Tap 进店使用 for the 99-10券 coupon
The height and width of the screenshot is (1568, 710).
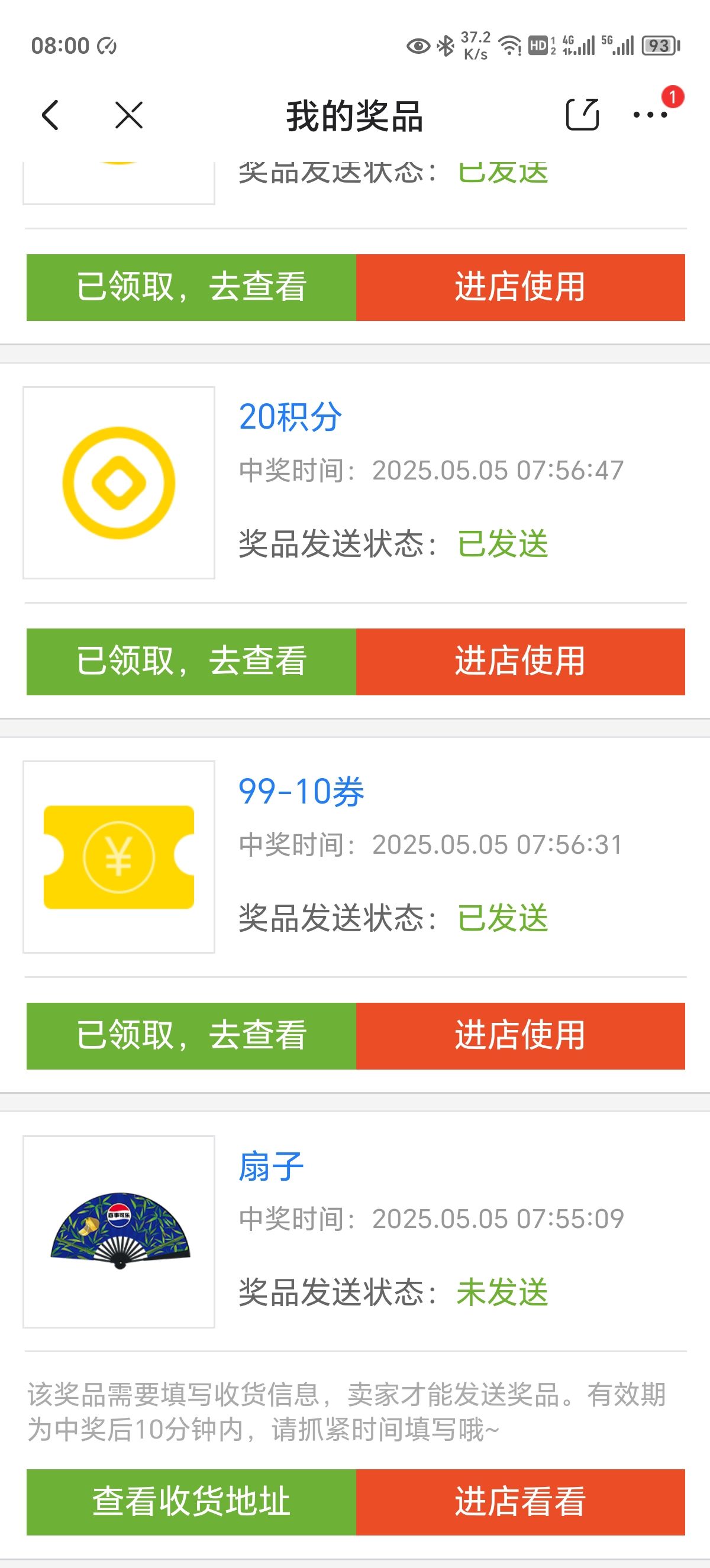tap(520, 1036)
